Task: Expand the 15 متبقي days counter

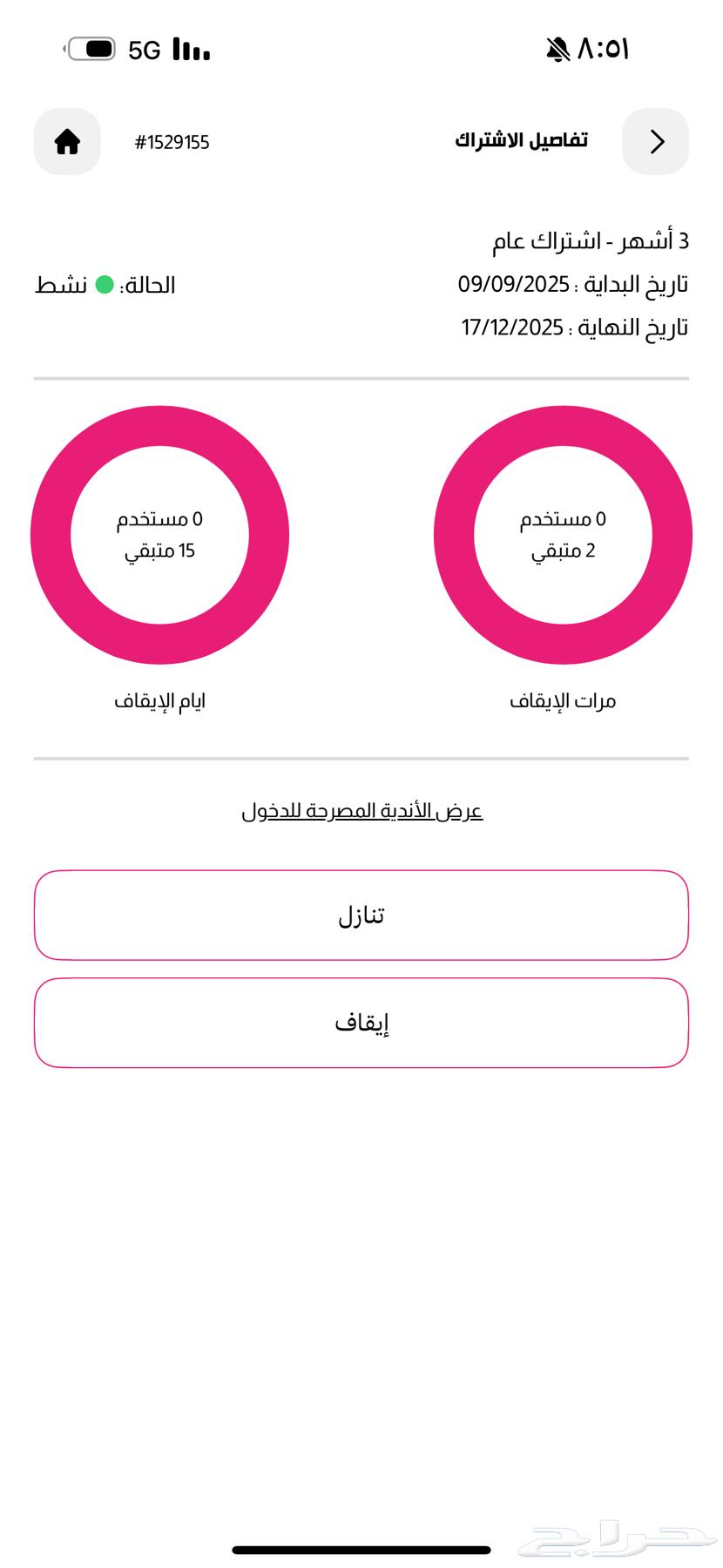Action: click(161, 551)
